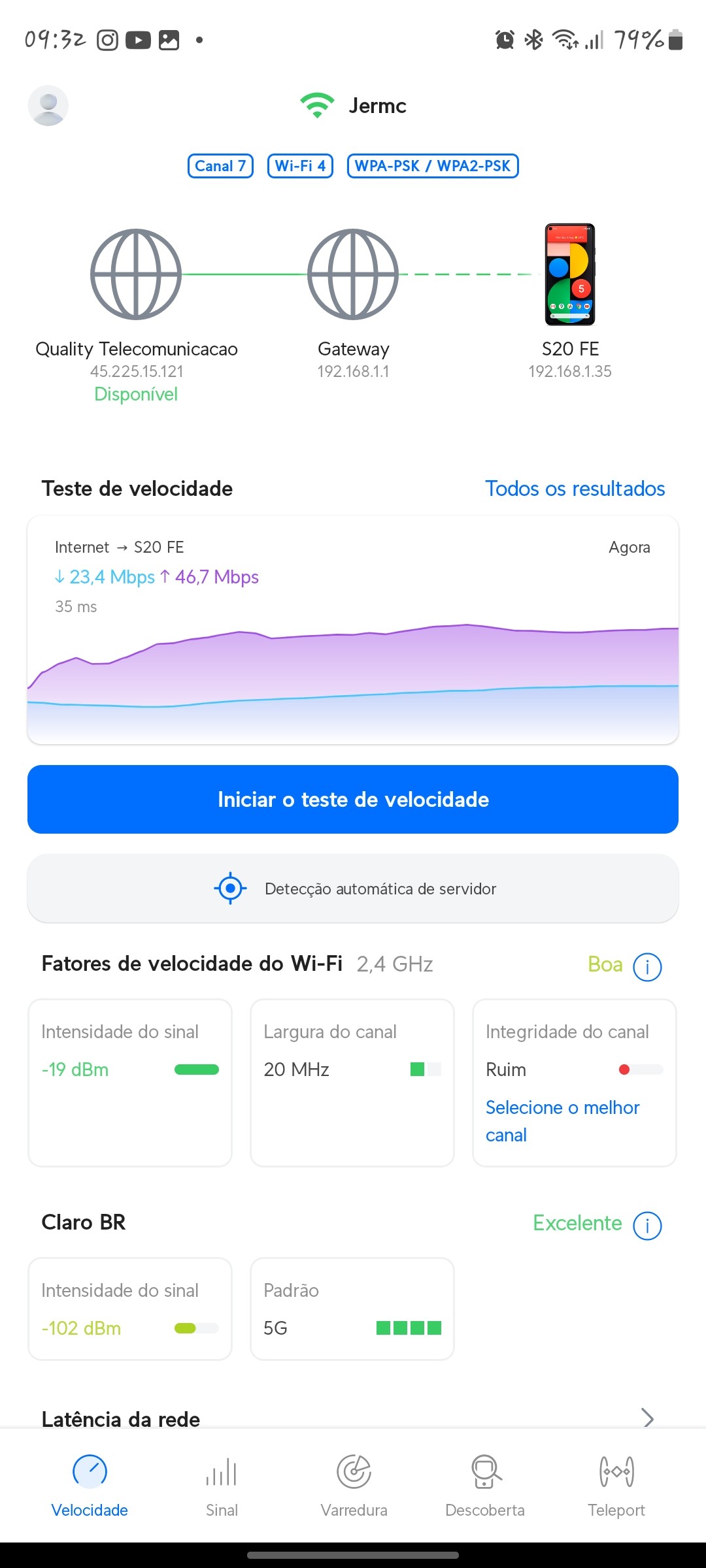View 'Todos os resultados' of speed tests

(575, 489)
